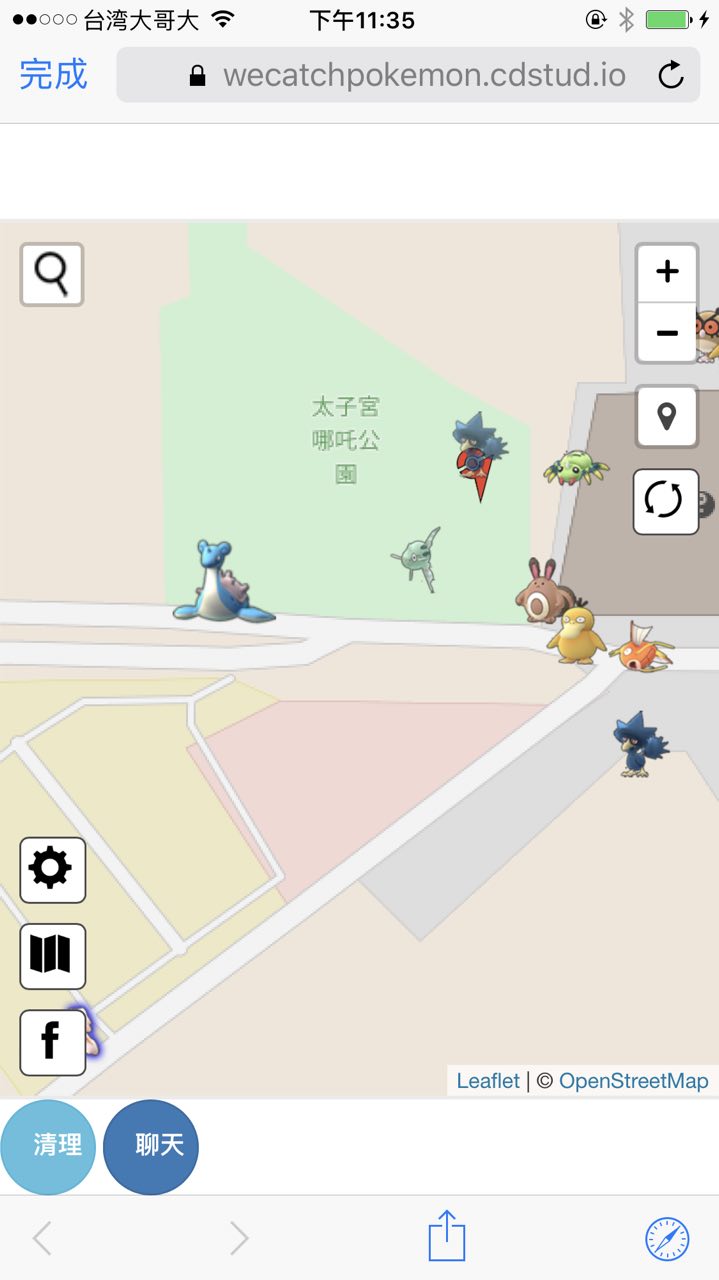Zoom in on the map
This screenshot has height=1280, width=719.
click(667, 272)
